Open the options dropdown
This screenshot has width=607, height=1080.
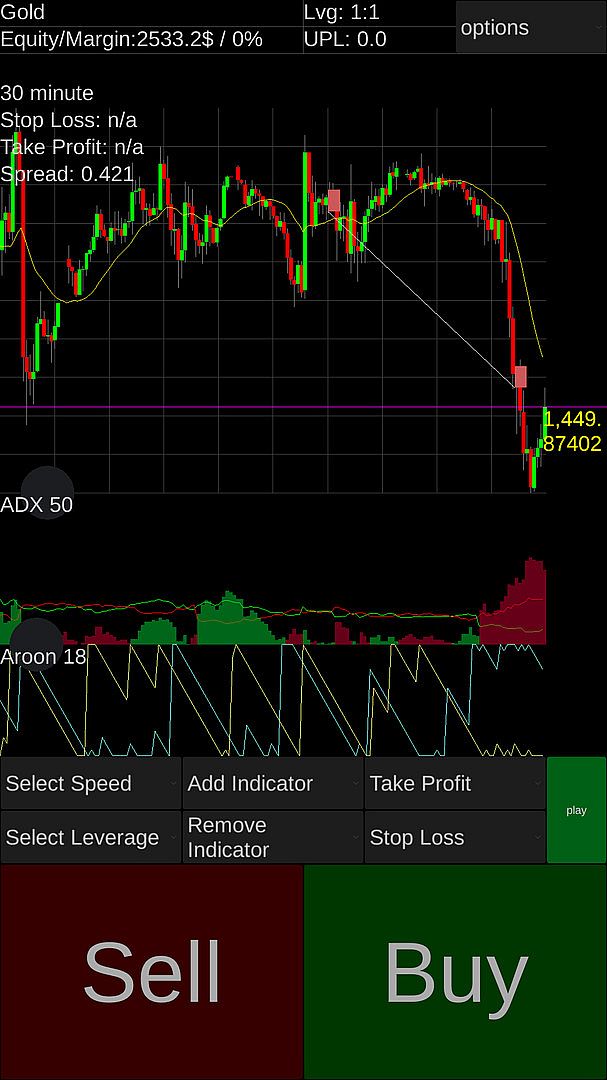530,28
